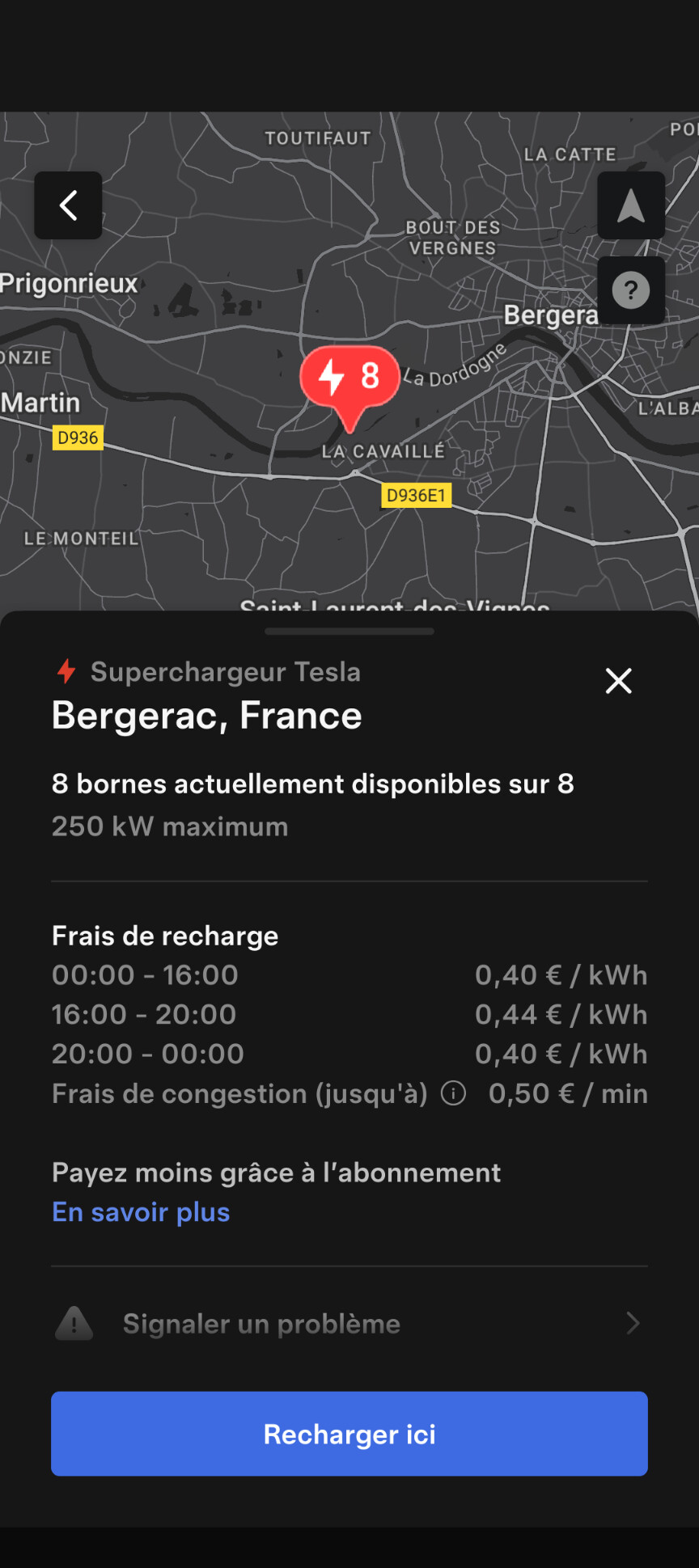The height and width of the screenshot is (1568, 699).
Task: Open the "En savoir plus" subscription link
Action: [x=141, y=1212]
